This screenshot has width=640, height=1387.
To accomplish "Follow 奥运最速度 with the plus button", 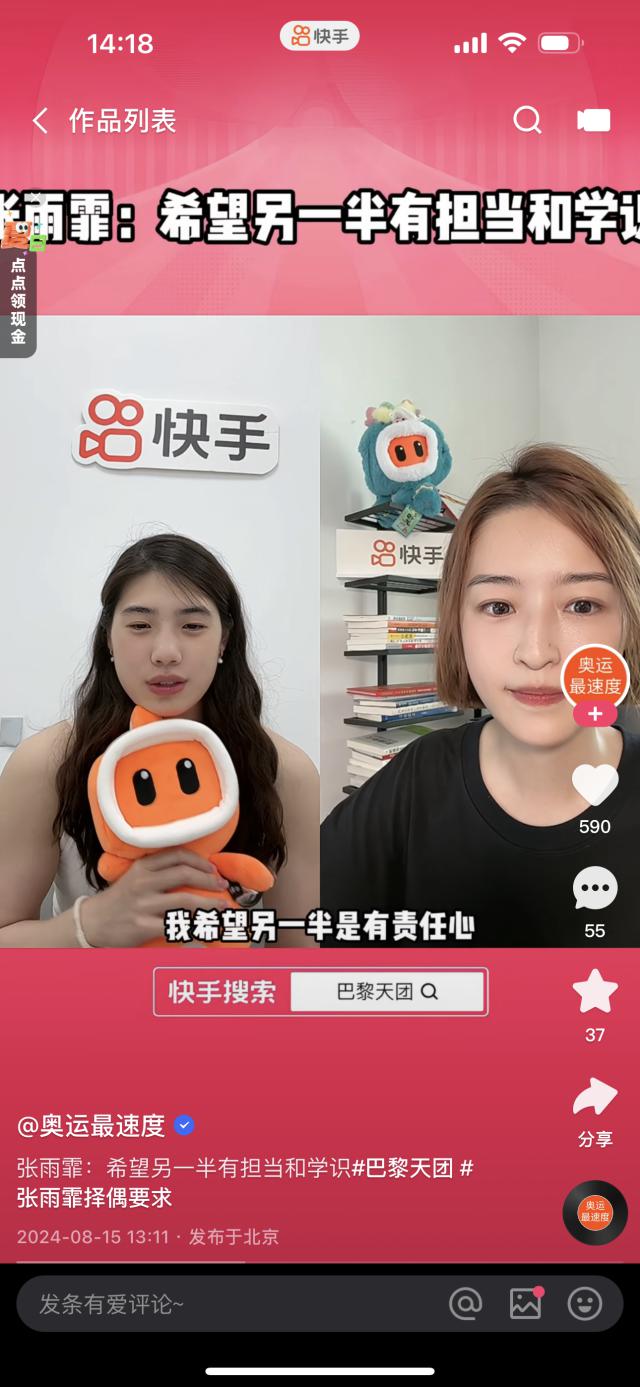I will tap(595, 714).
